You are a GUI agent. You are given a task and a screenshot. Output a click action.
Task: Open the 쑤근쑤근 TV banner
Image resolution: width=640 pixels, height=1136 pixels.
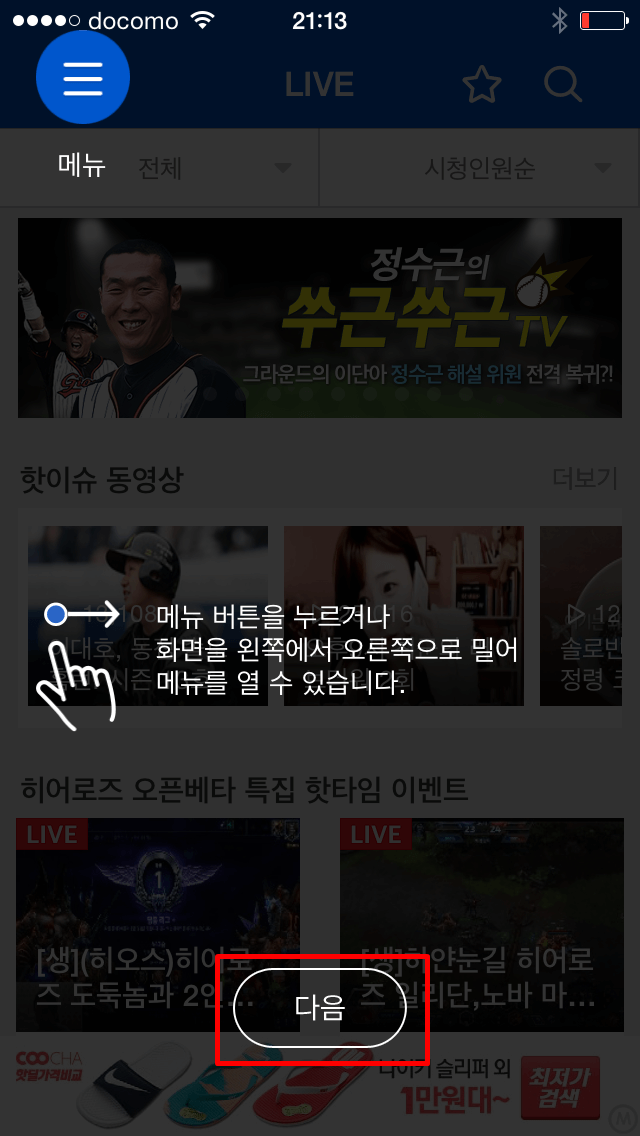[x=320, y=318]
